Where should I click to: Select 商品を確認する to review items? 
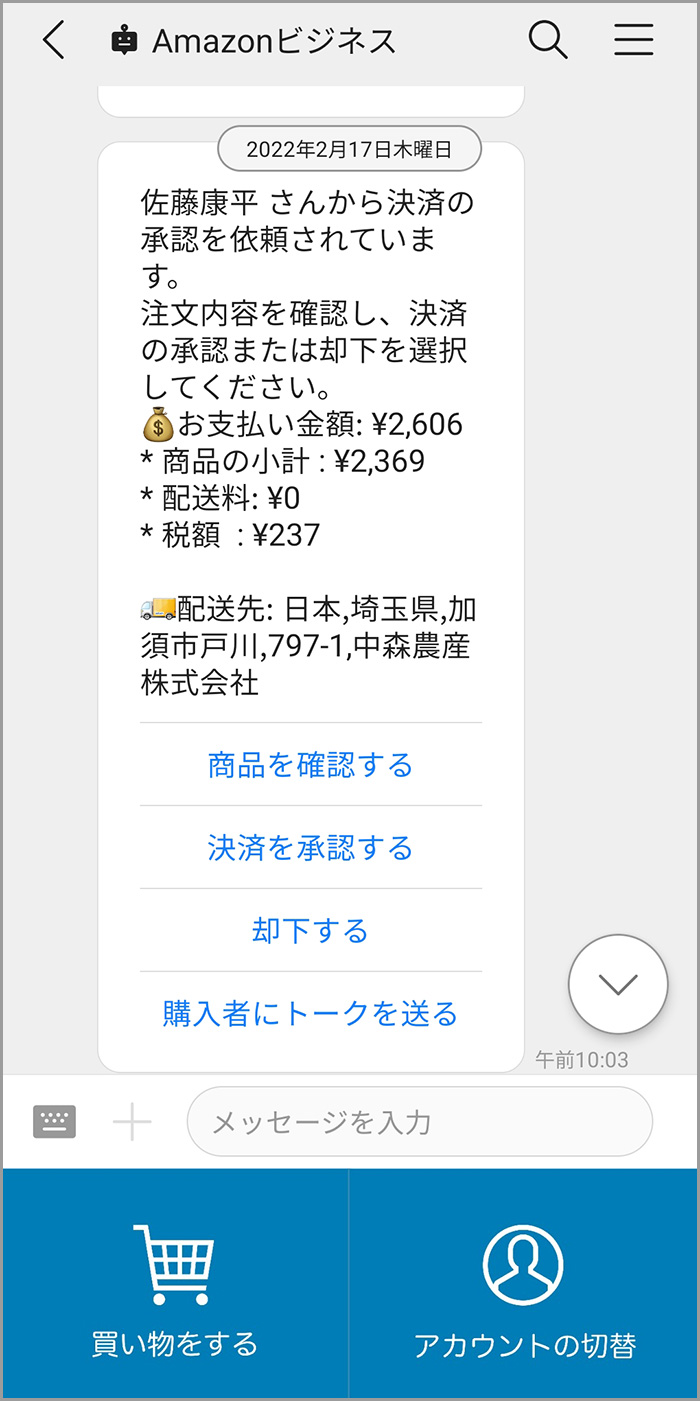click(x=310, y=765)
